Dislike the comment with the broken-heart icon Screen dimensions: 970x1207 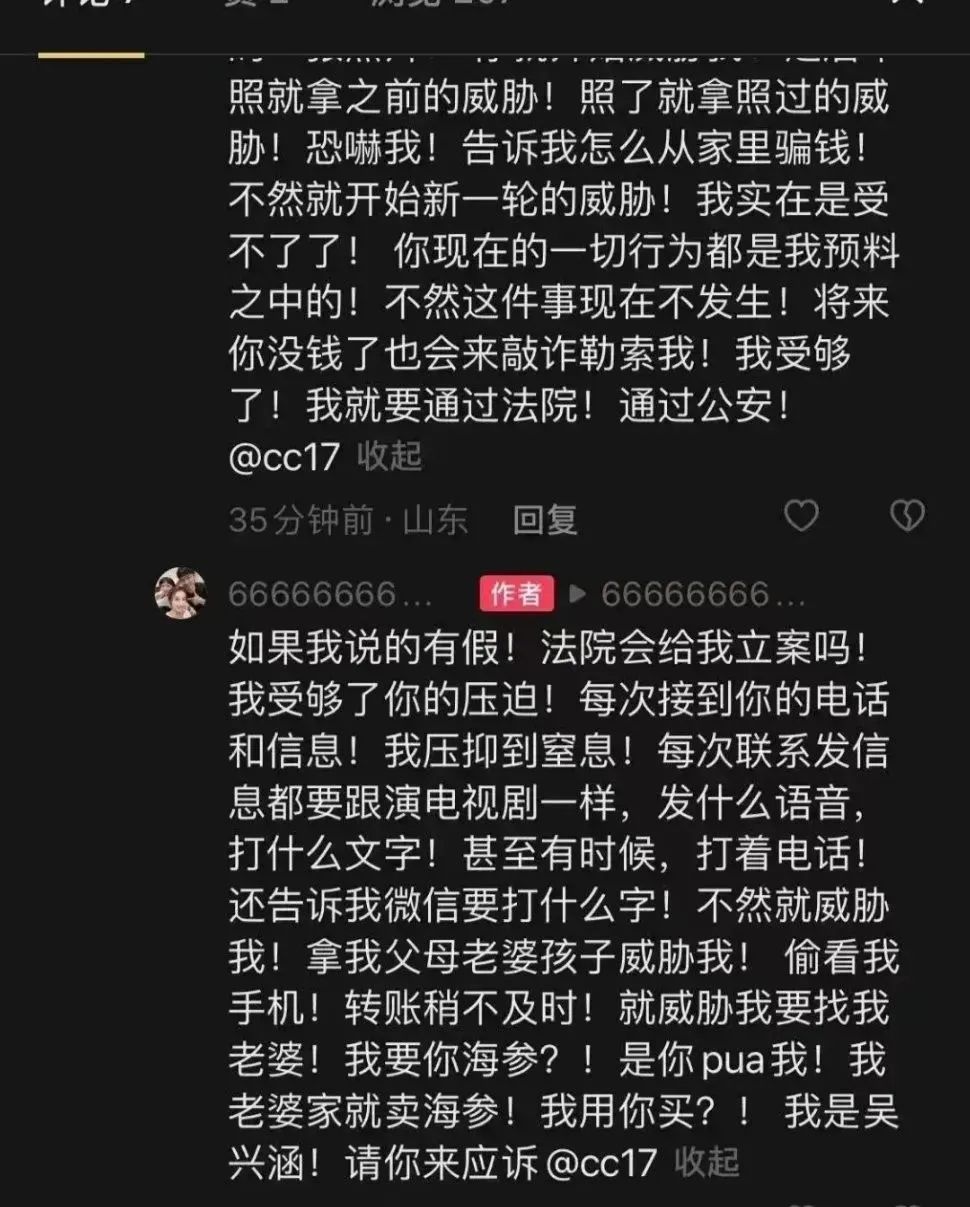click(907, 516)
